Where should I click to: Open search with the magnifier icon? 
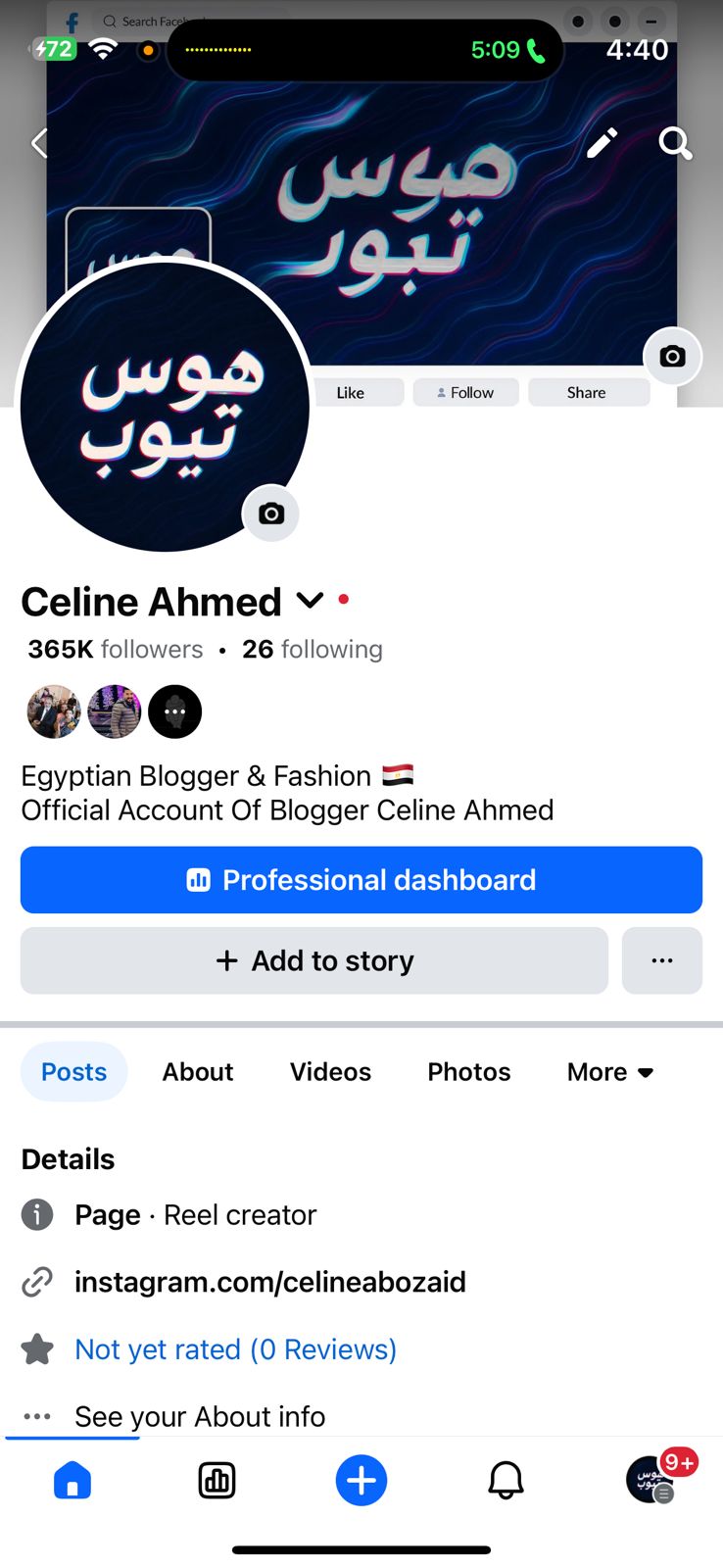[x=675, y=143]
